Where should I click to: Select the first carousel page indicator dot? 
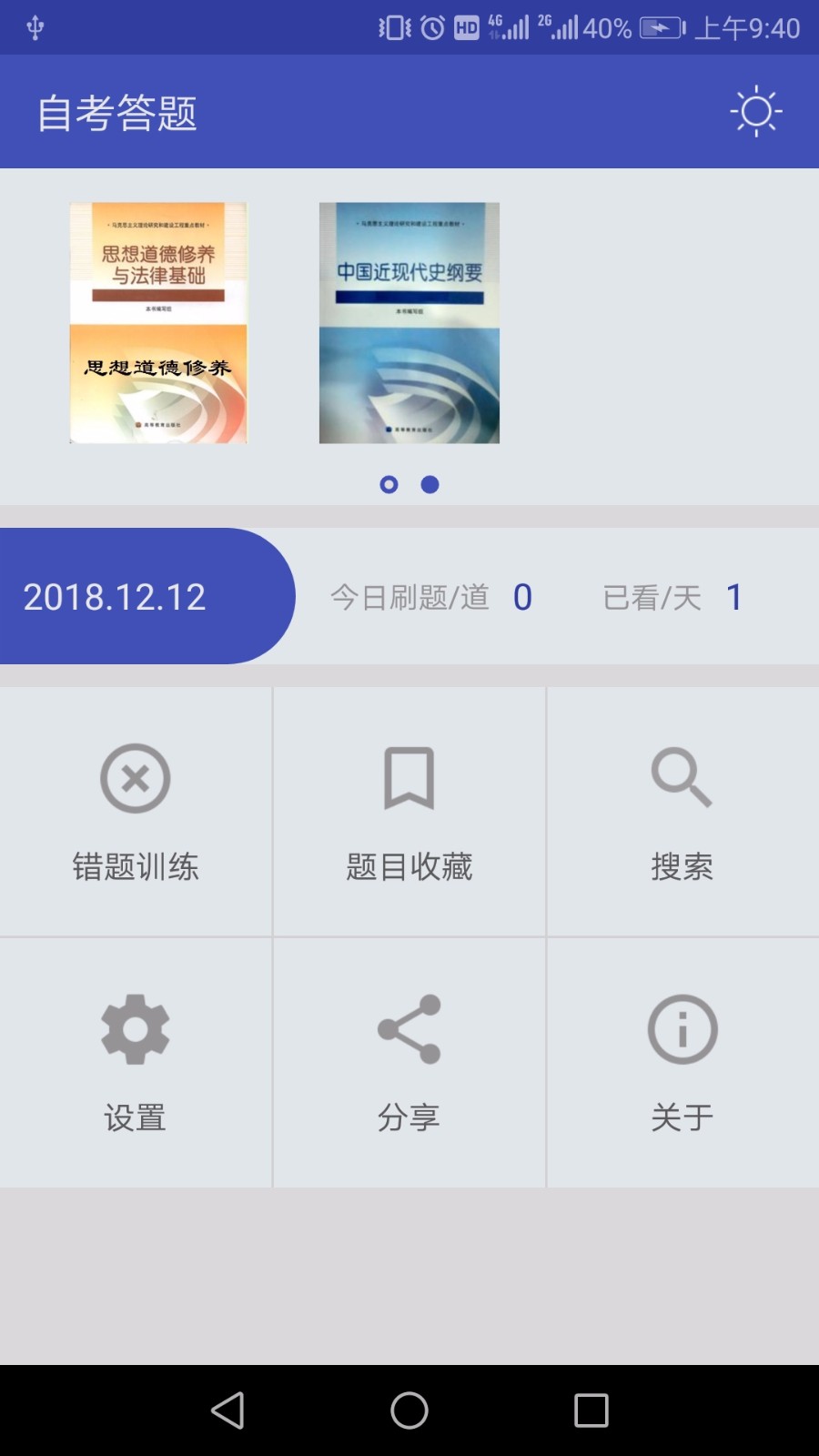click(389, 484)
